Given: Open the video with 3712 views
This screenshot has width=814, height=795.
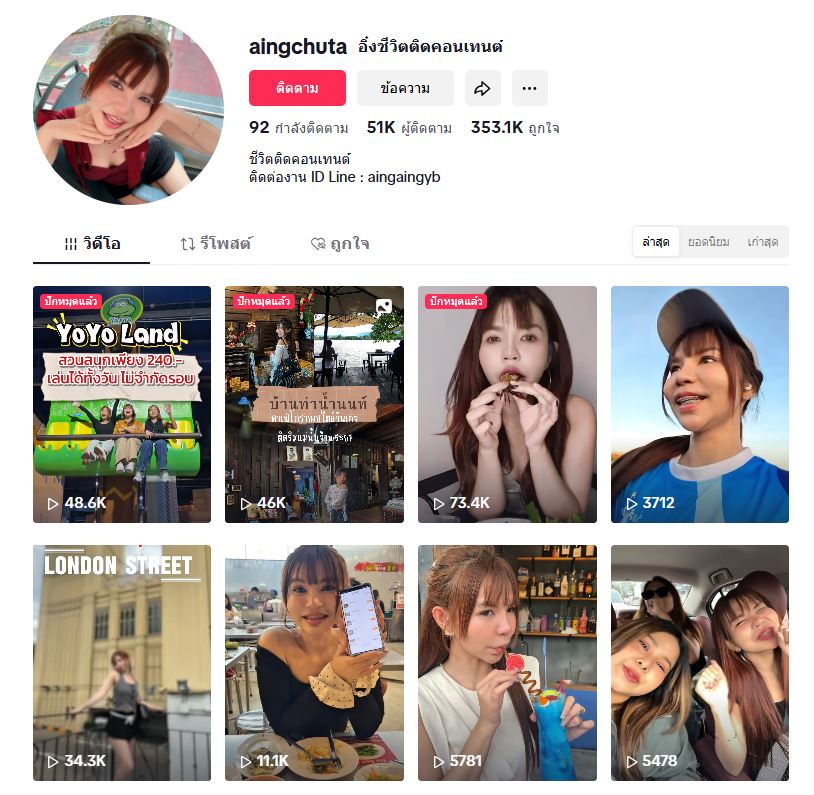Looking at the screenshot, I should click(x=699, y=404).
